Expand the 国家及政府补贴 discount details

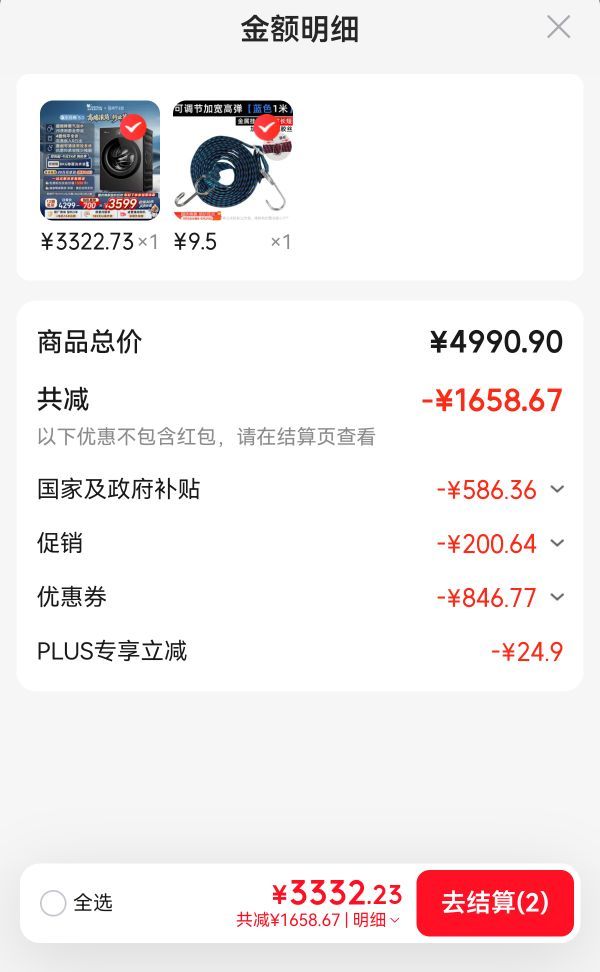[557, 489]
